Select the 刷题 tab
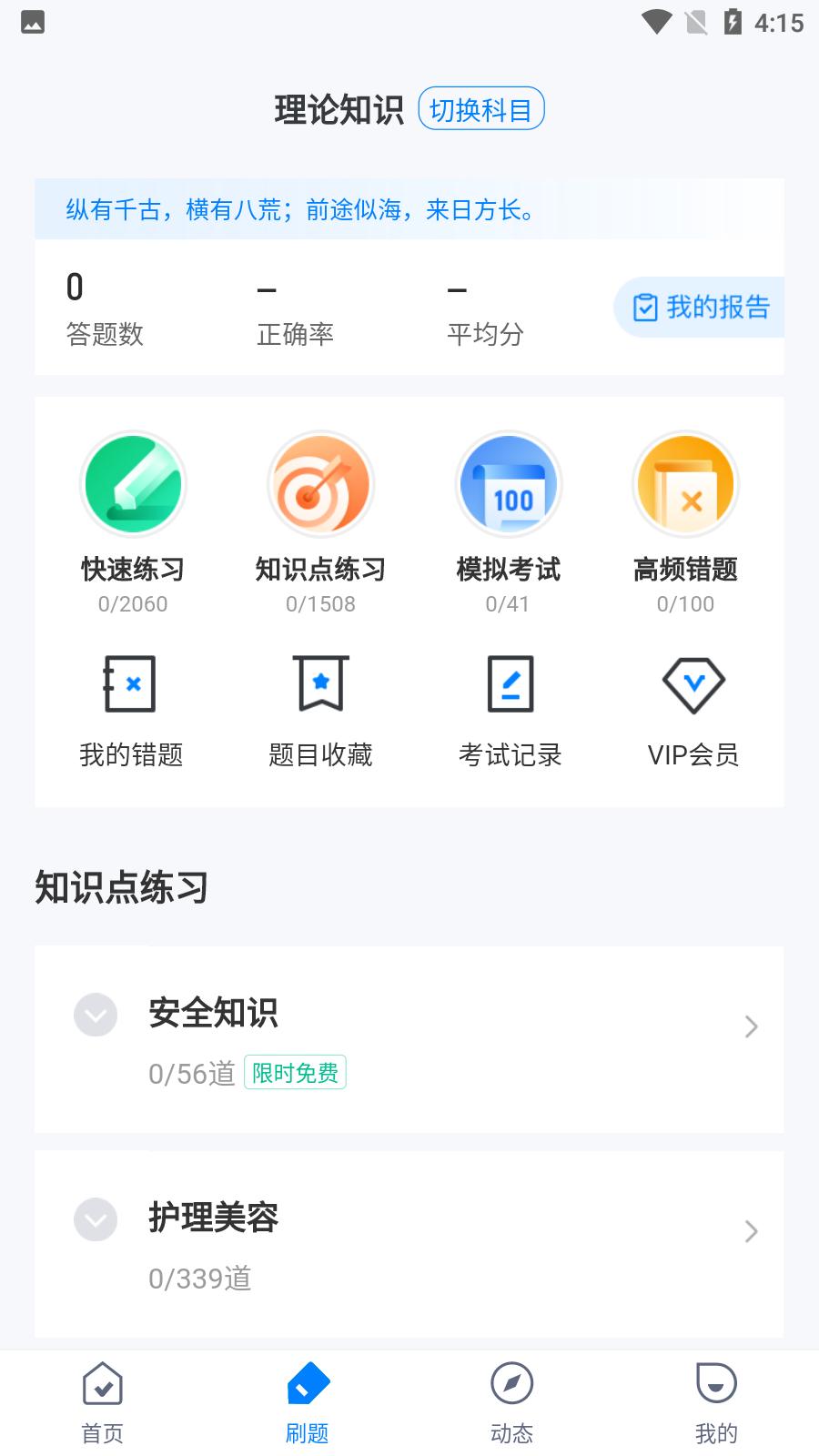This screenshot has height=1456, width=819. pos(307,1403)
